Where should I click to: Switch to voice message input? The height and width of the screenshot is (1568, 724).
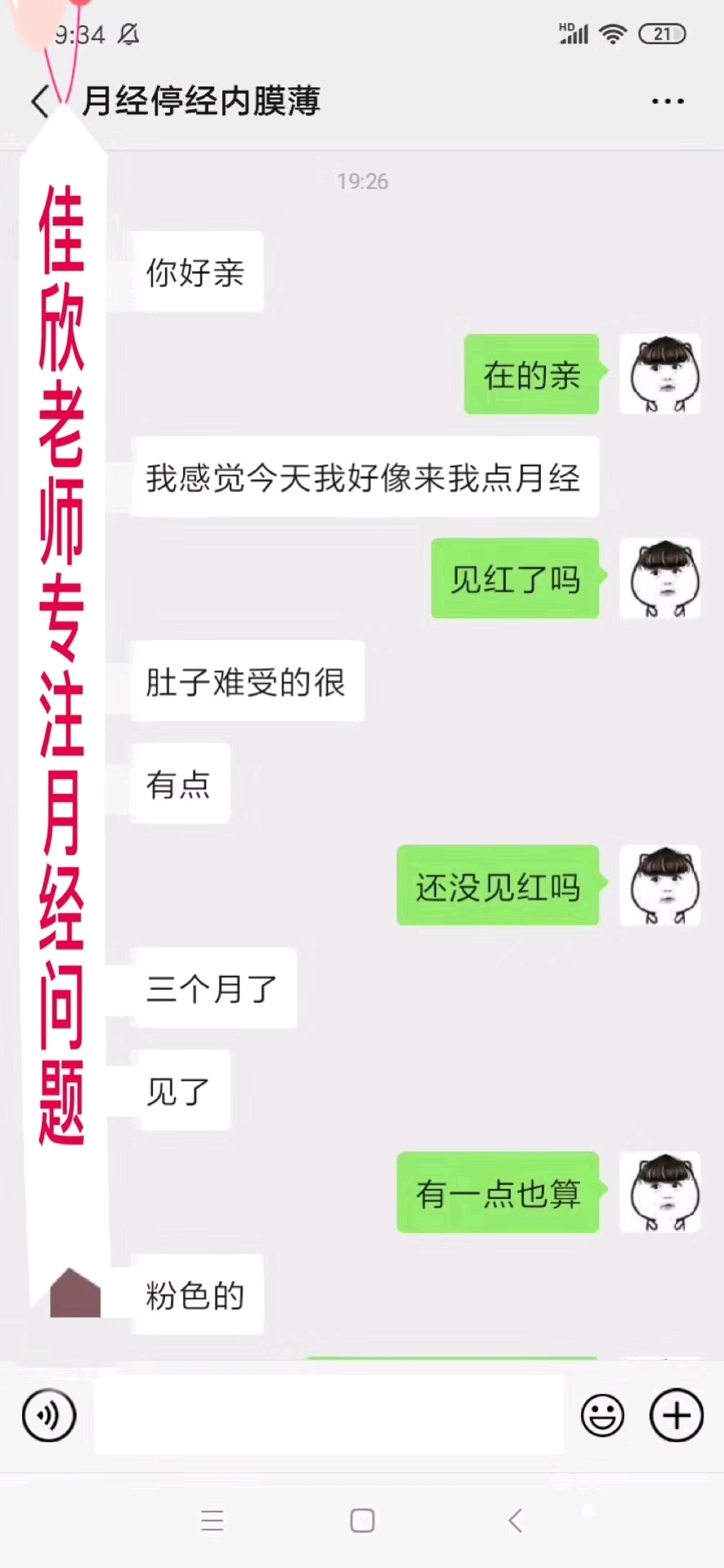tap(49, 1415)
